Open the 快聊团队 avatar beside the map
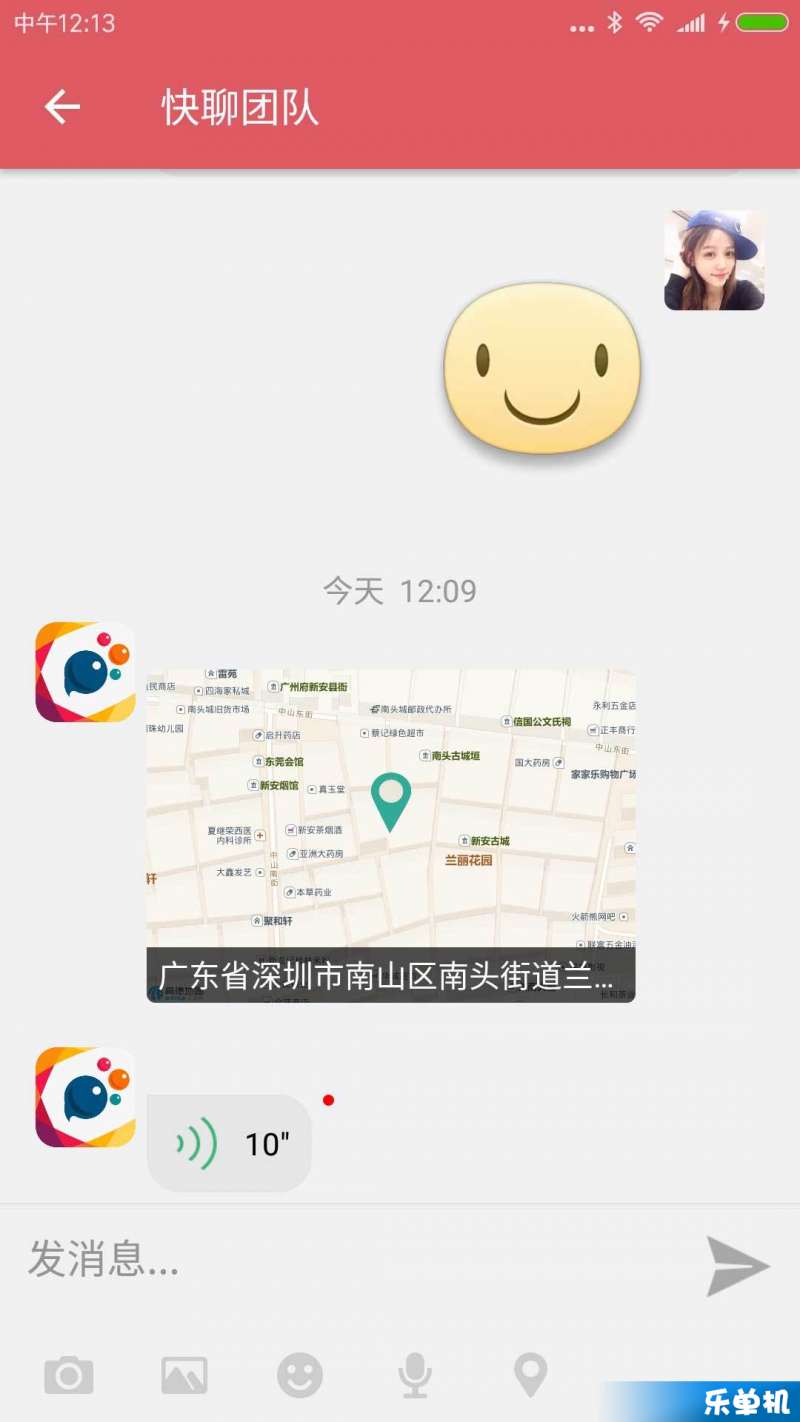This screenshot has width=800, height=1422. 85,672
